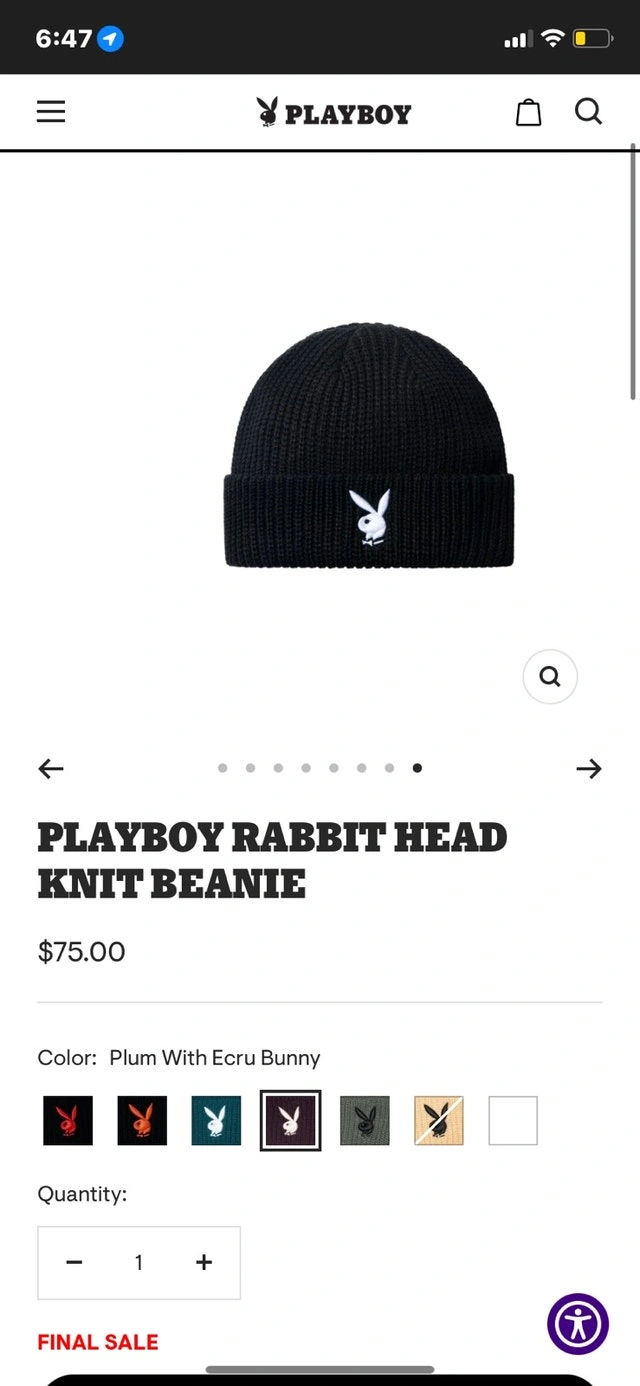Decrease quantity with minus button

74,1262
